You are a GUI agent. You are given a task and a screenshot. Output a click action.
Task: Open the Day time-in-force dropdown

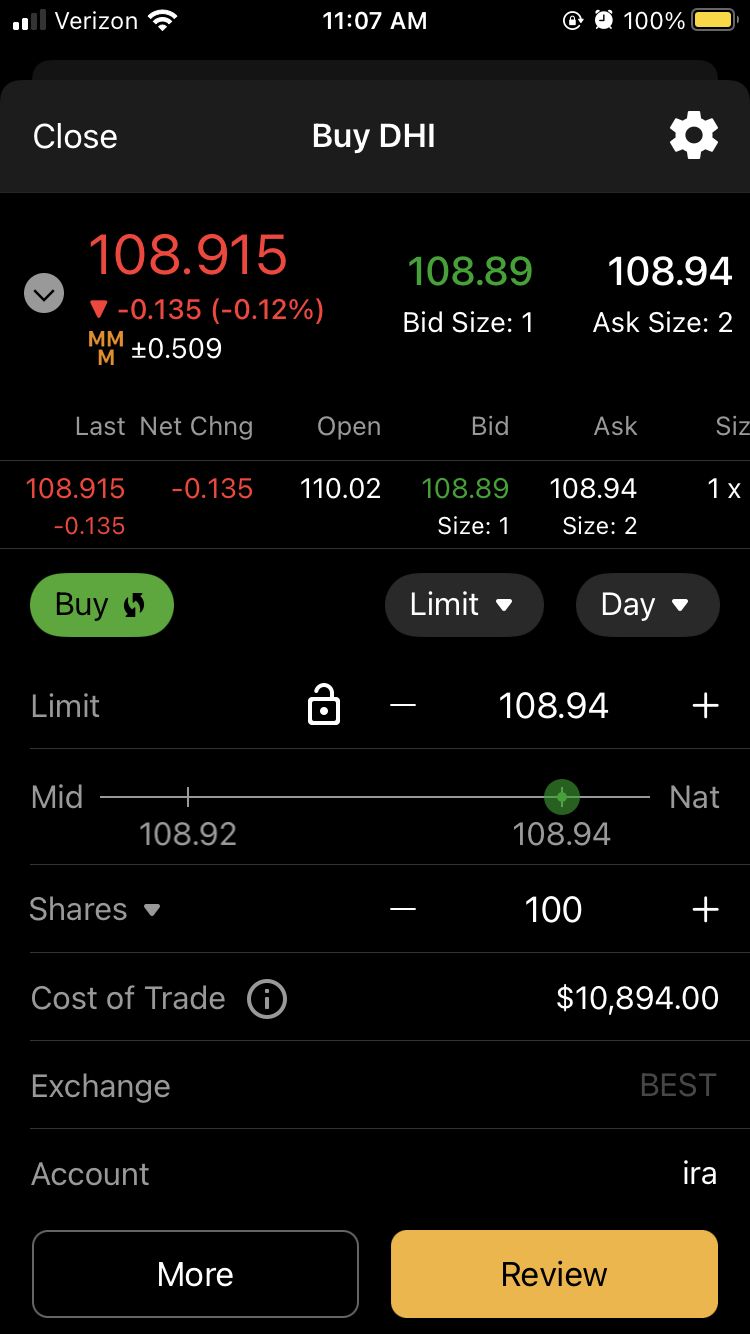click(646, 605)
